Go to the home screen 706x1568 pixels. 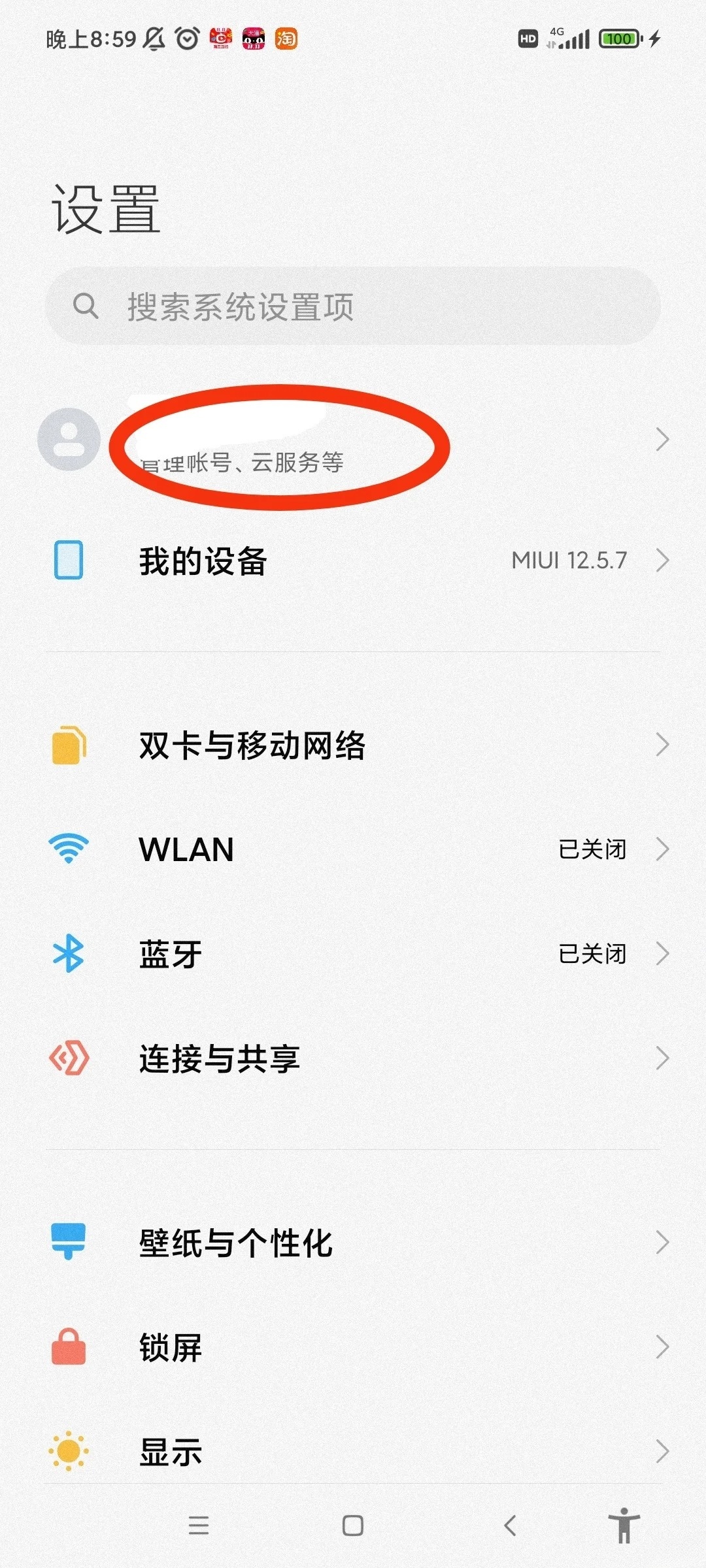coord(353,1526)
